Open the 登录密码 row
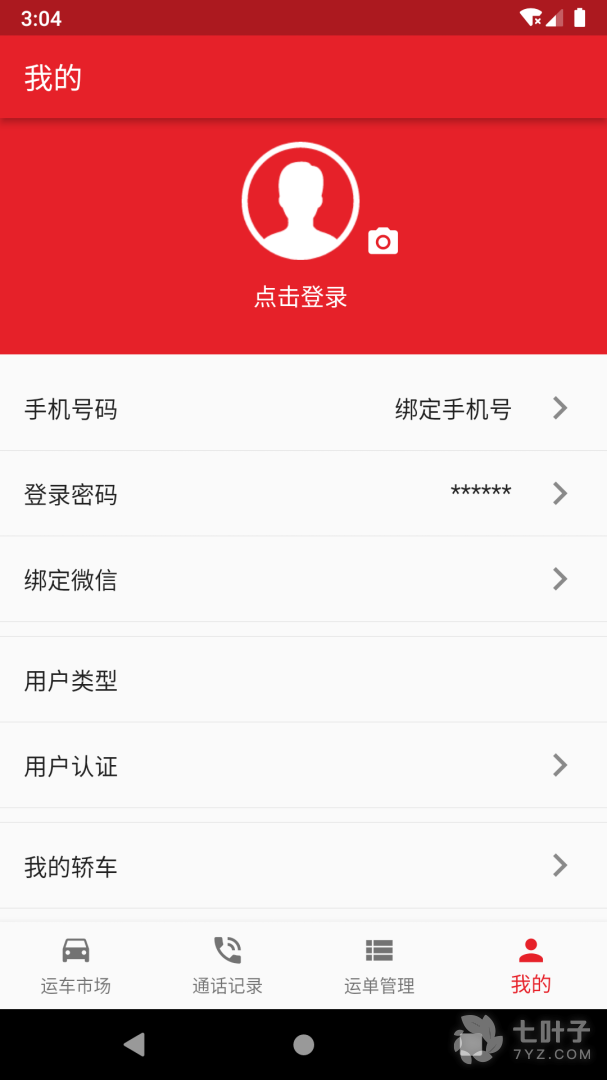Viewport: 607px width, 1080px height. click(303, 494)
